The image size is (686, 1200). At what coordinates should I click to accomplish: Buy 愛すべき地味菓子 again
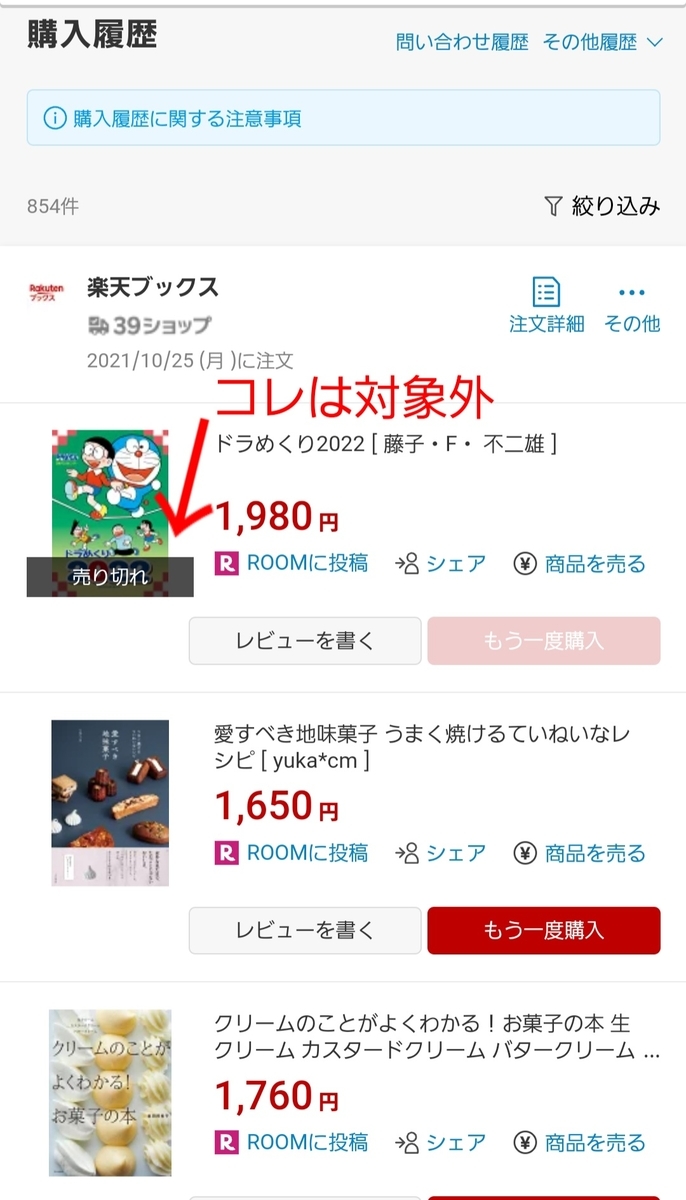point(543,930)
